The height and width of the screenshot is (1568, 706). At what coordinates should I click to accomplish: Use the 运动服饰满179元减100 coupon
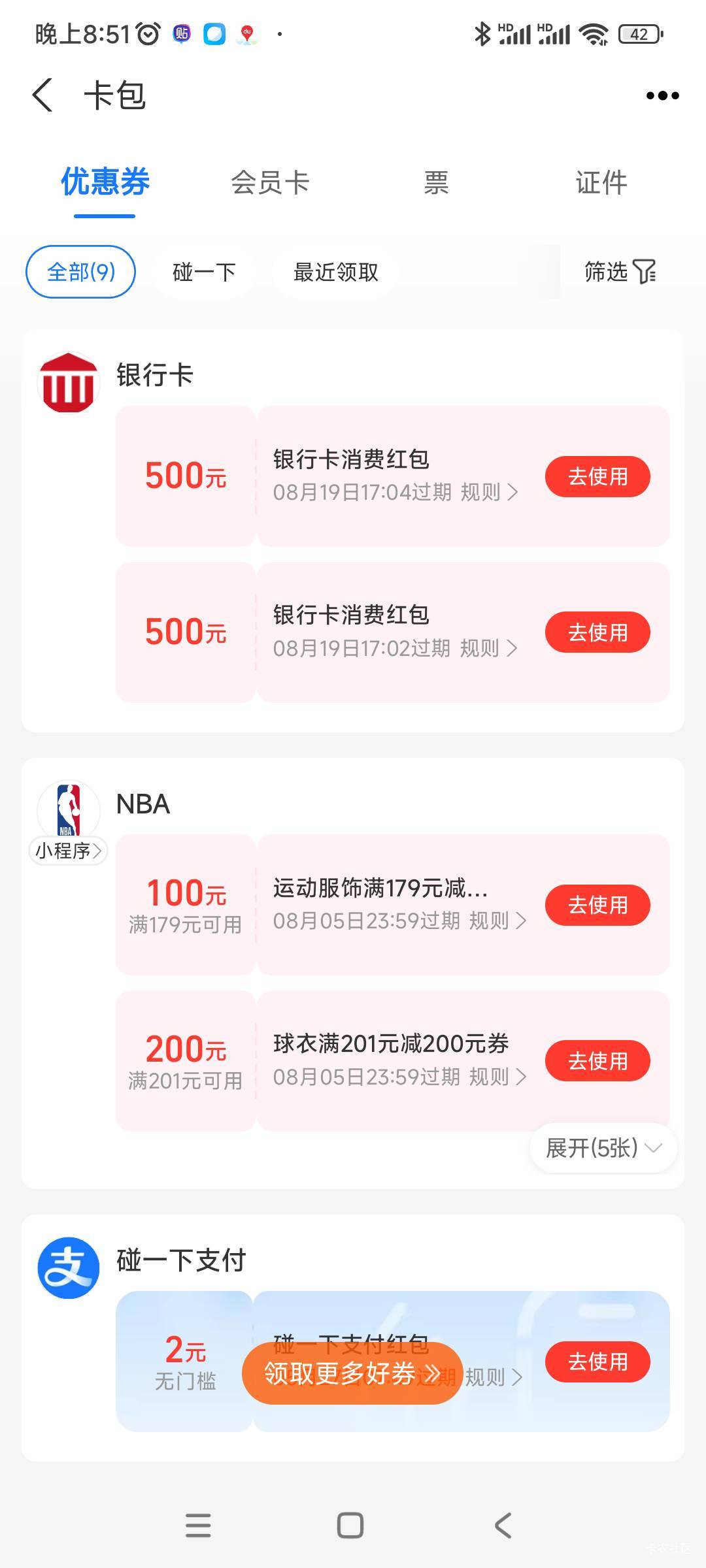click(x=597, y=905)
